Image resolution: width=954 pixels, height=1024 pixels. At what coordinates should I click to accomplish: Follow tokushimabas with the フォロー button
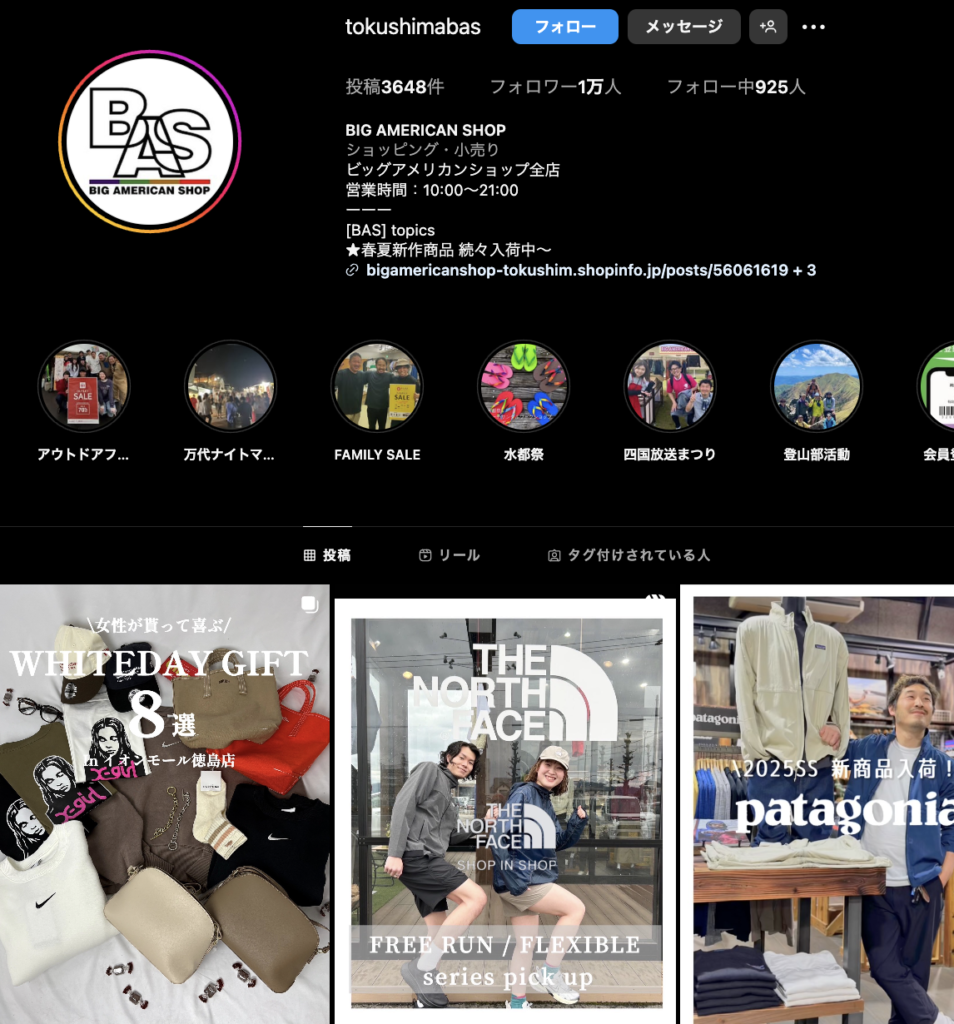(565, 27)
